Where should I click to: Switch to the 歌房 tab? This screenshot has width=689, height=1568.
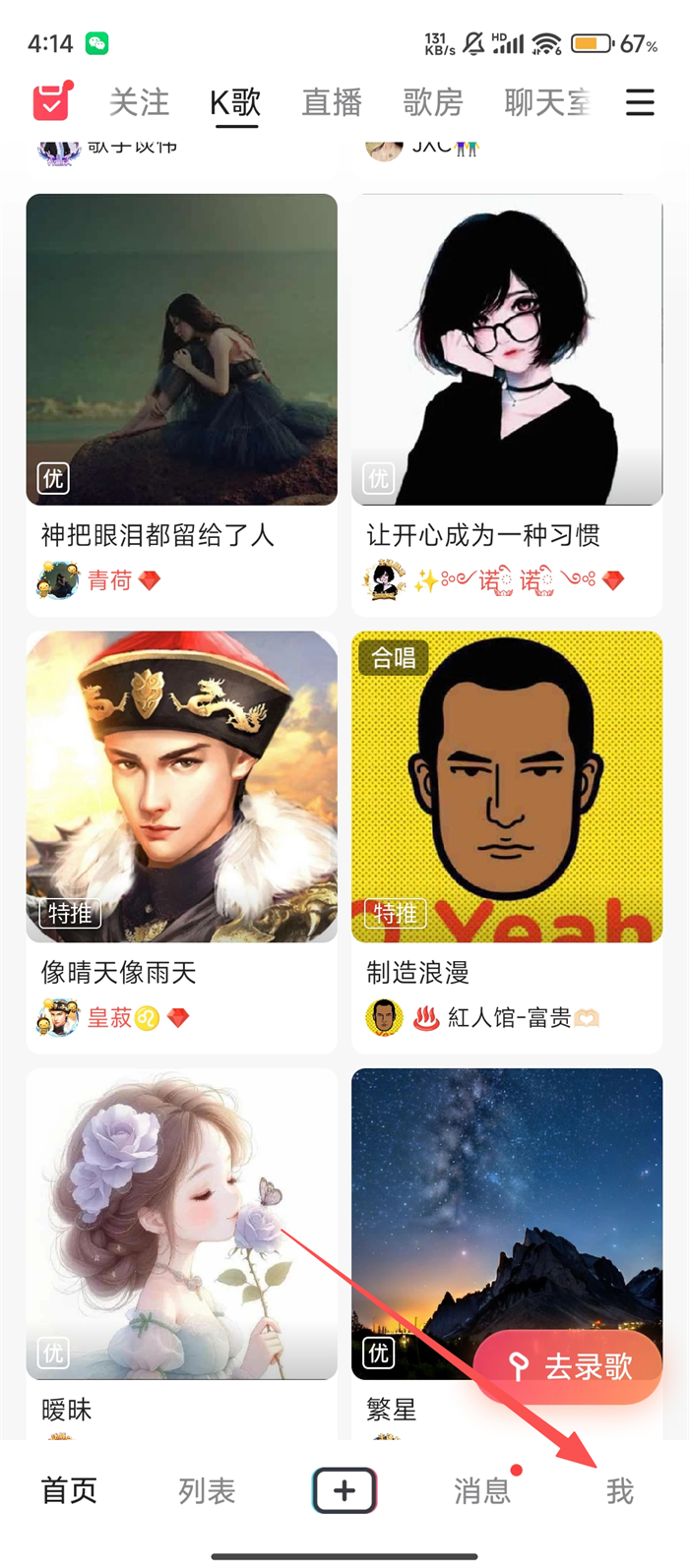432,102
